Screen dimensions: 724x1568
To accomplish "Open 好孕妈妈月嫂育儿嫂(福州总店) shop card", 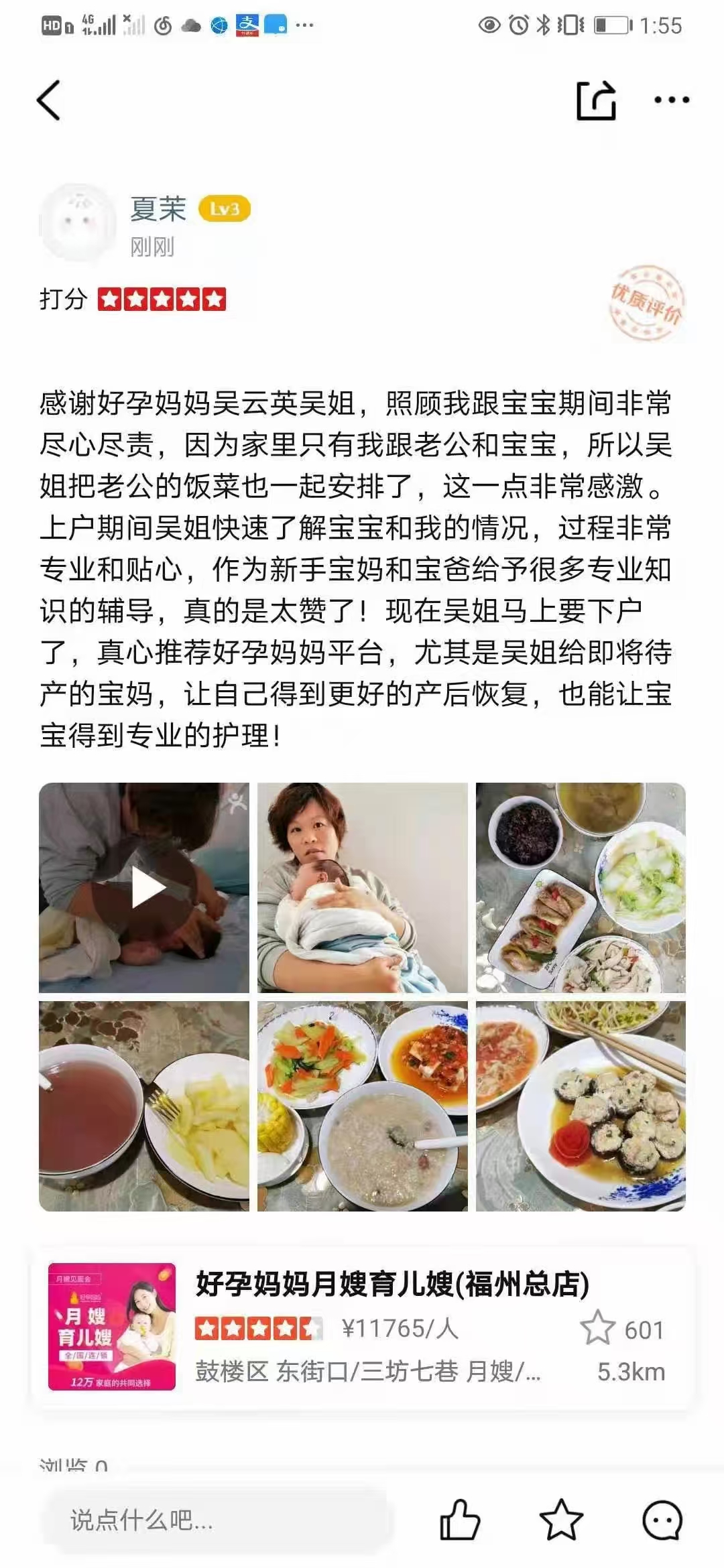I will (362, 1327).
